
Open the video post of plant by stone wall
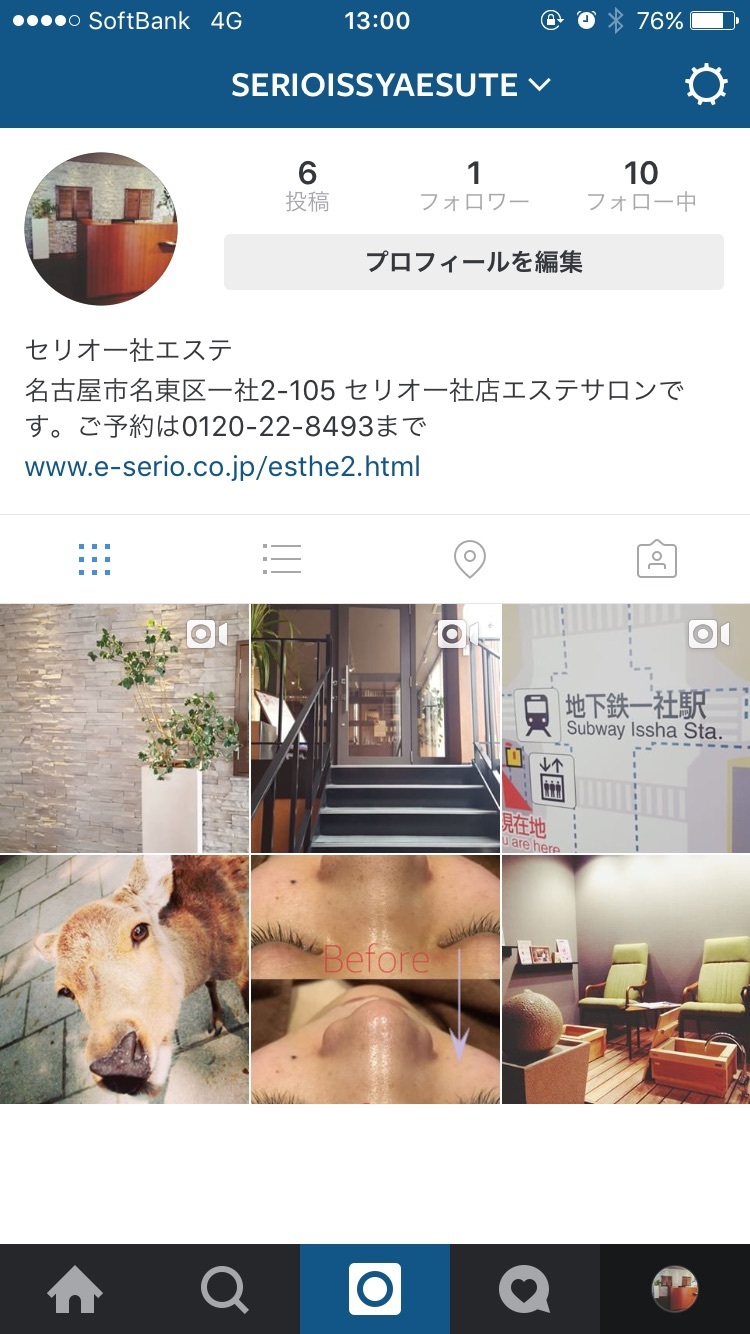tap(124, 728)
